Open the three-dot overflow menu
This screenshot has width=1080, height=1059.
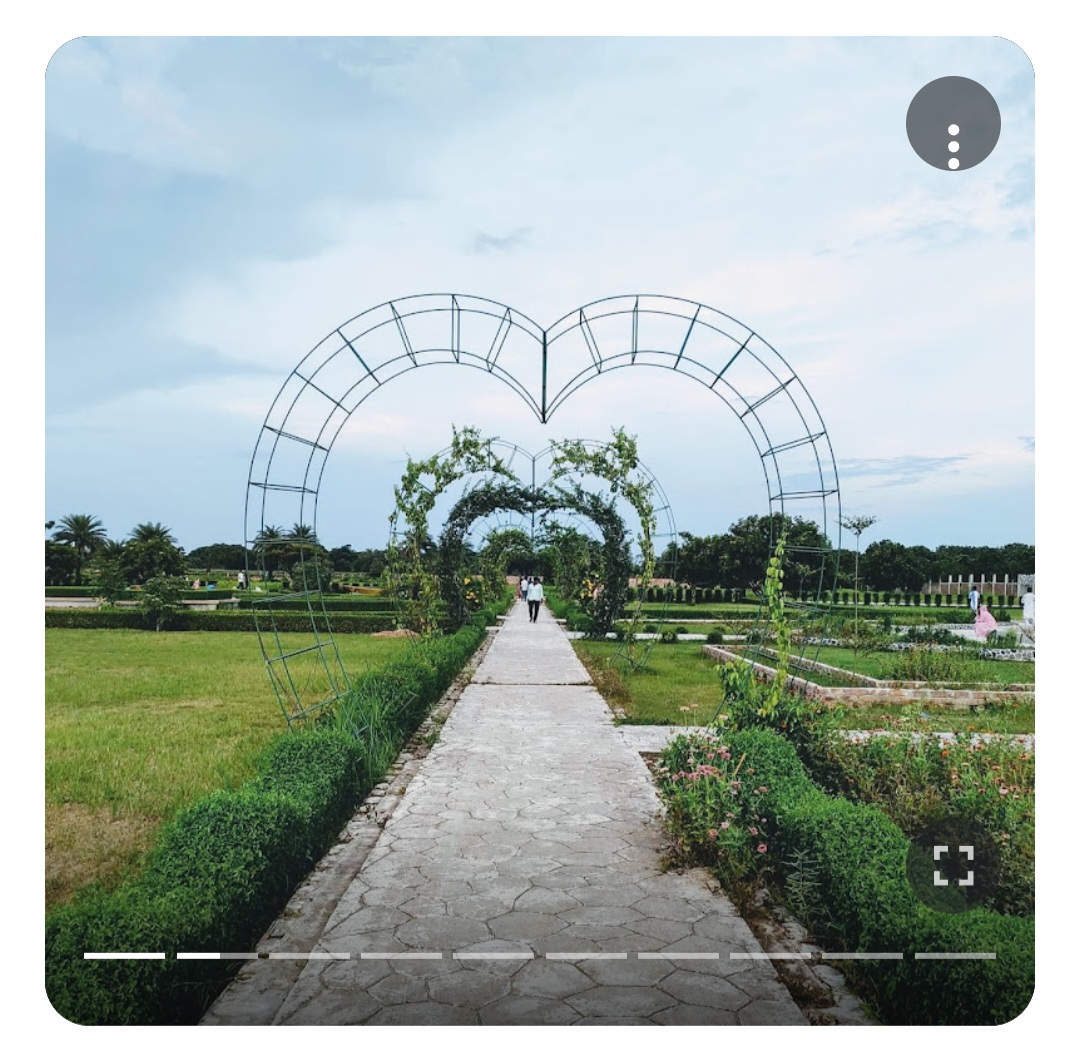(953, 124)
